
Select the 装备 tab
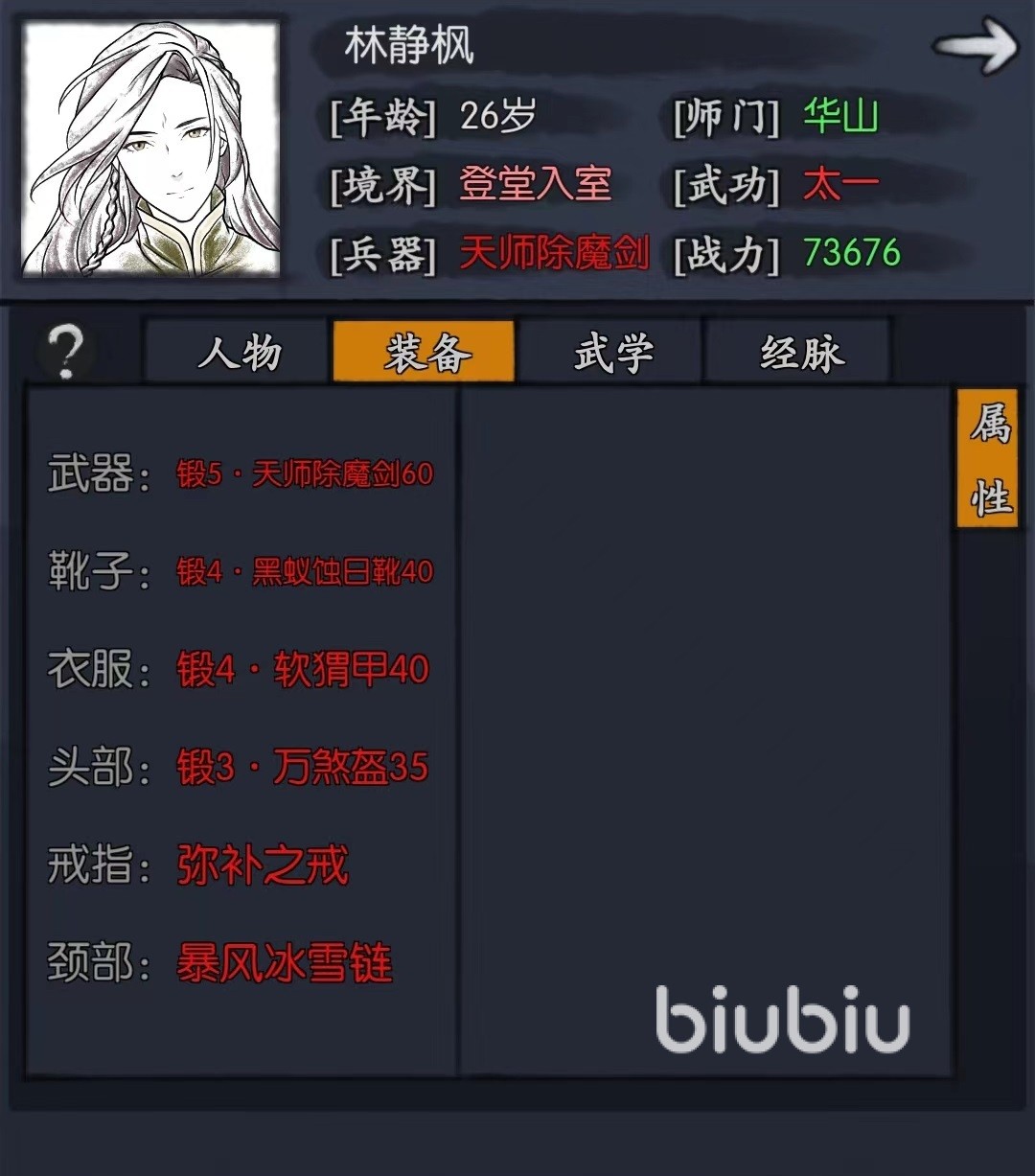click(425, 353)
